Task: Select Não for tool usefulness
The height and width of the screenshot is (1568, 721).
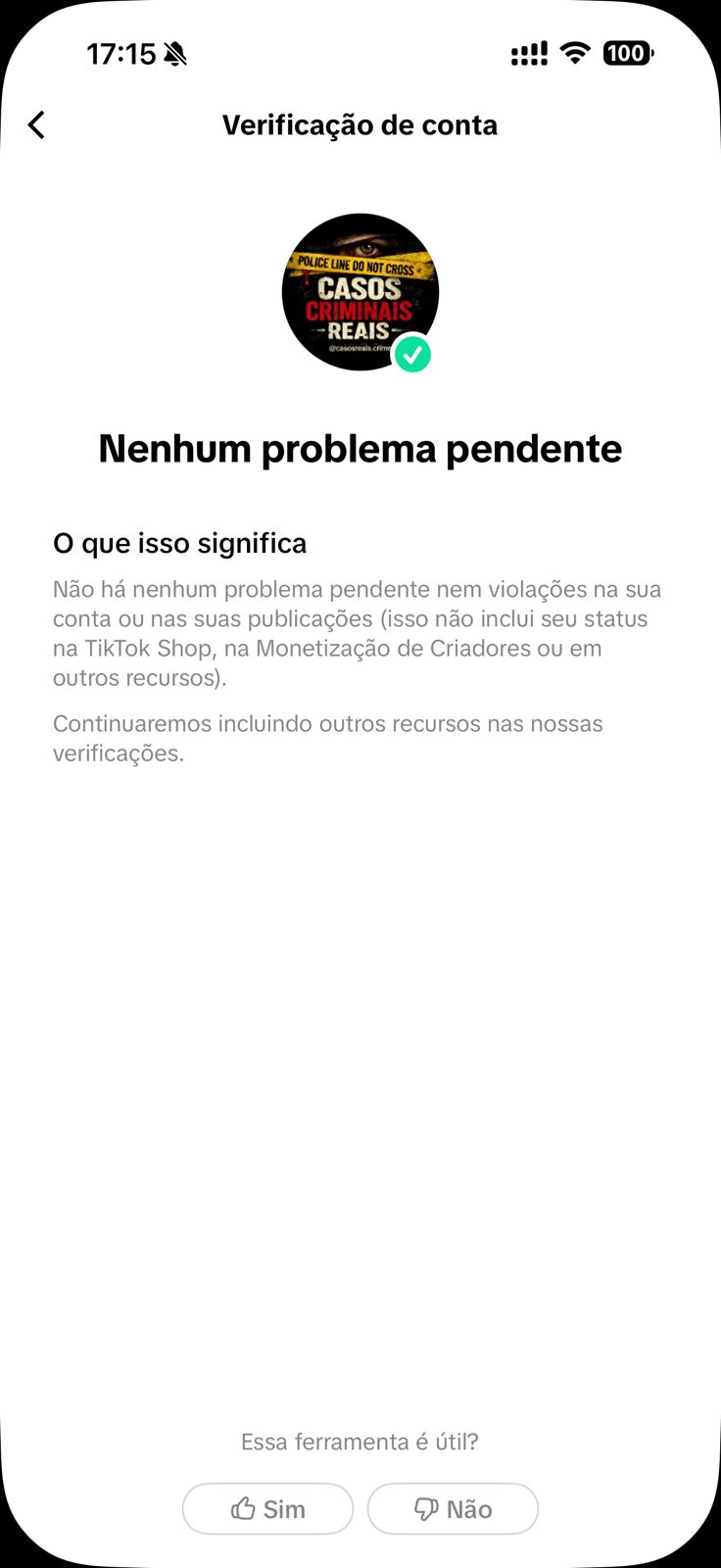Action: (453, 1508)
